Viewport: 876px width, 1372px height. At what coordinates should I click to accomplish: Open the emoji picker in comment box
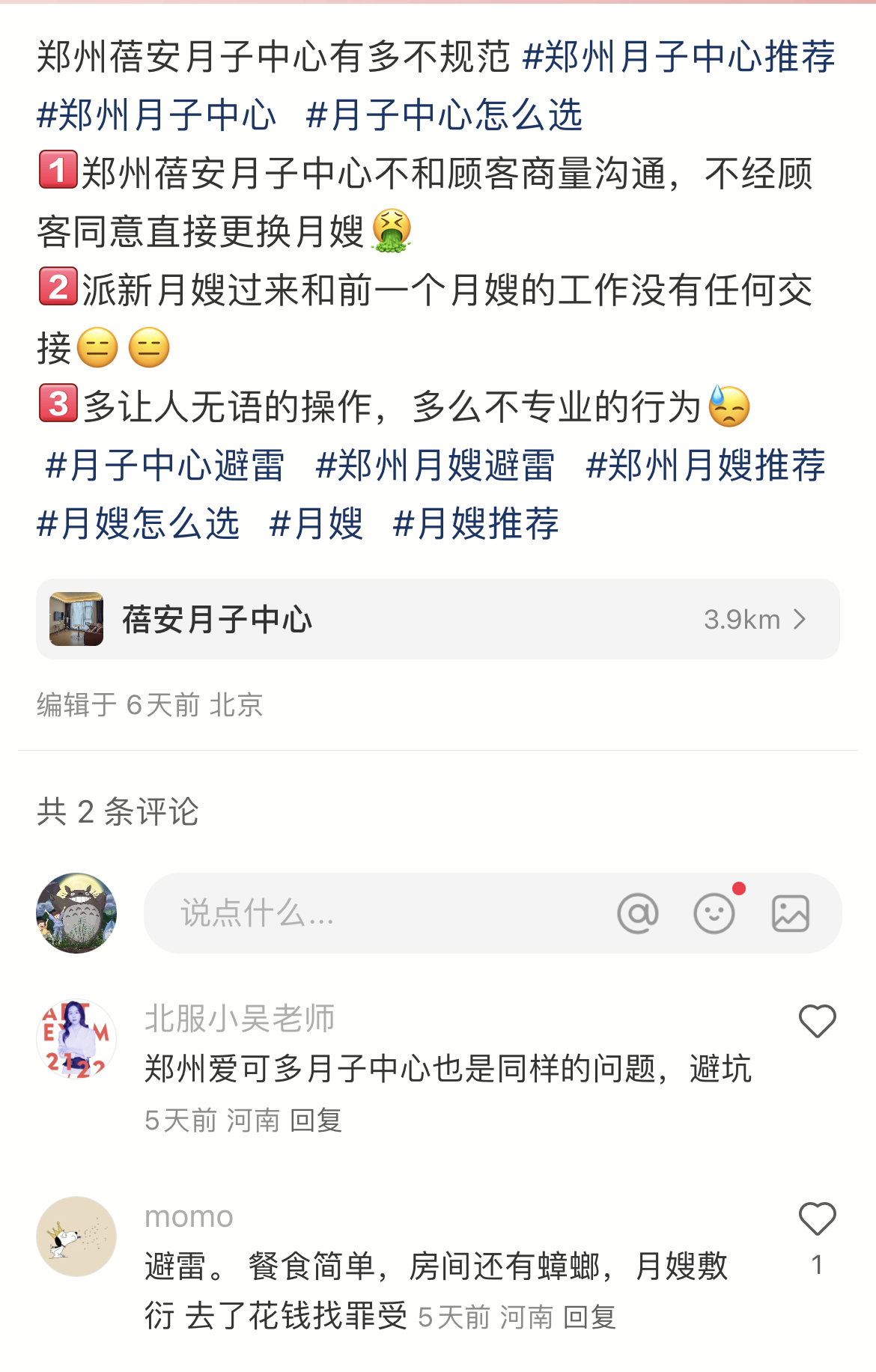(714, 913)
